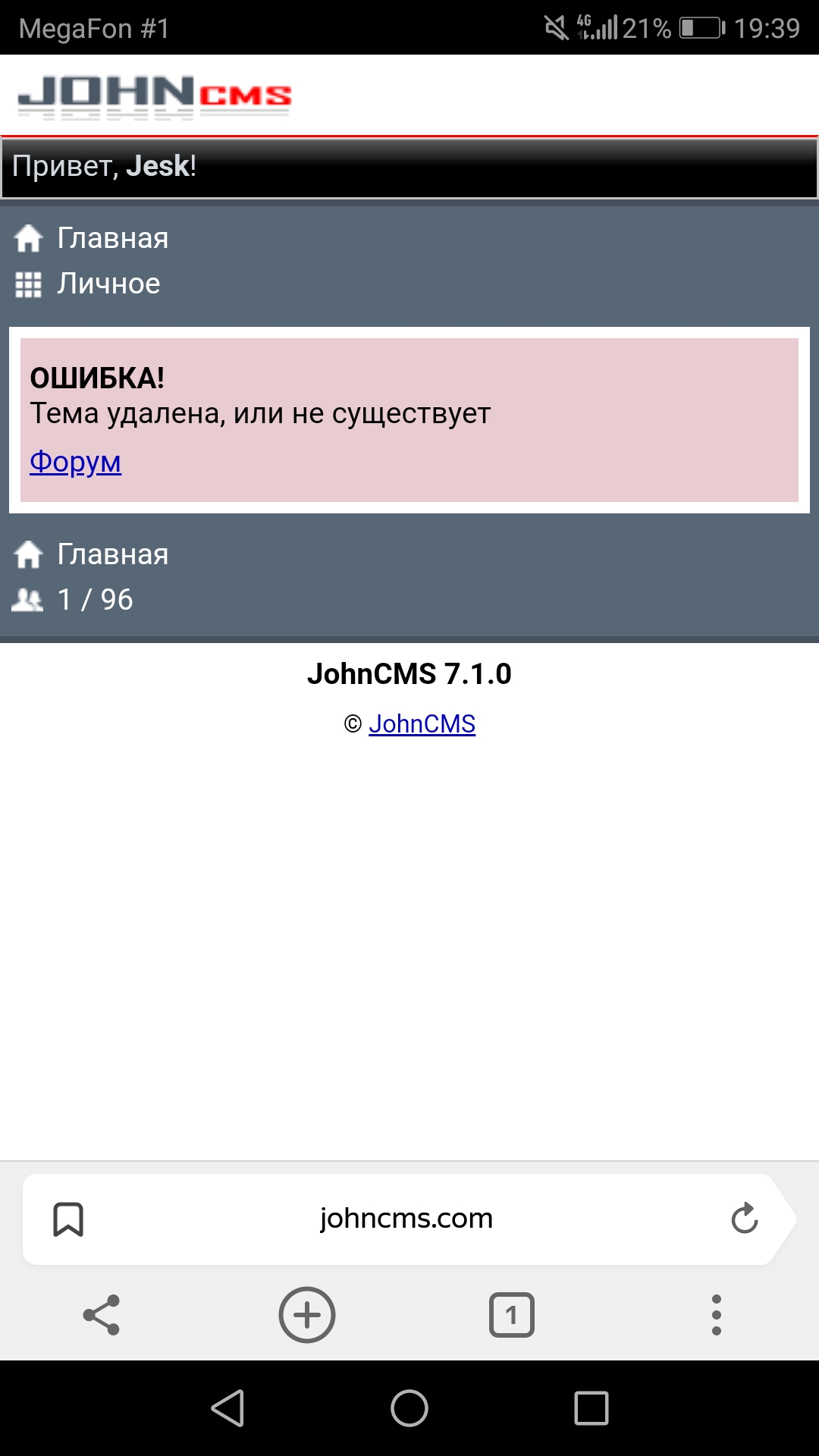
Task: Open the JohnCMS copyright link
Action: click(x=422, y=724)
